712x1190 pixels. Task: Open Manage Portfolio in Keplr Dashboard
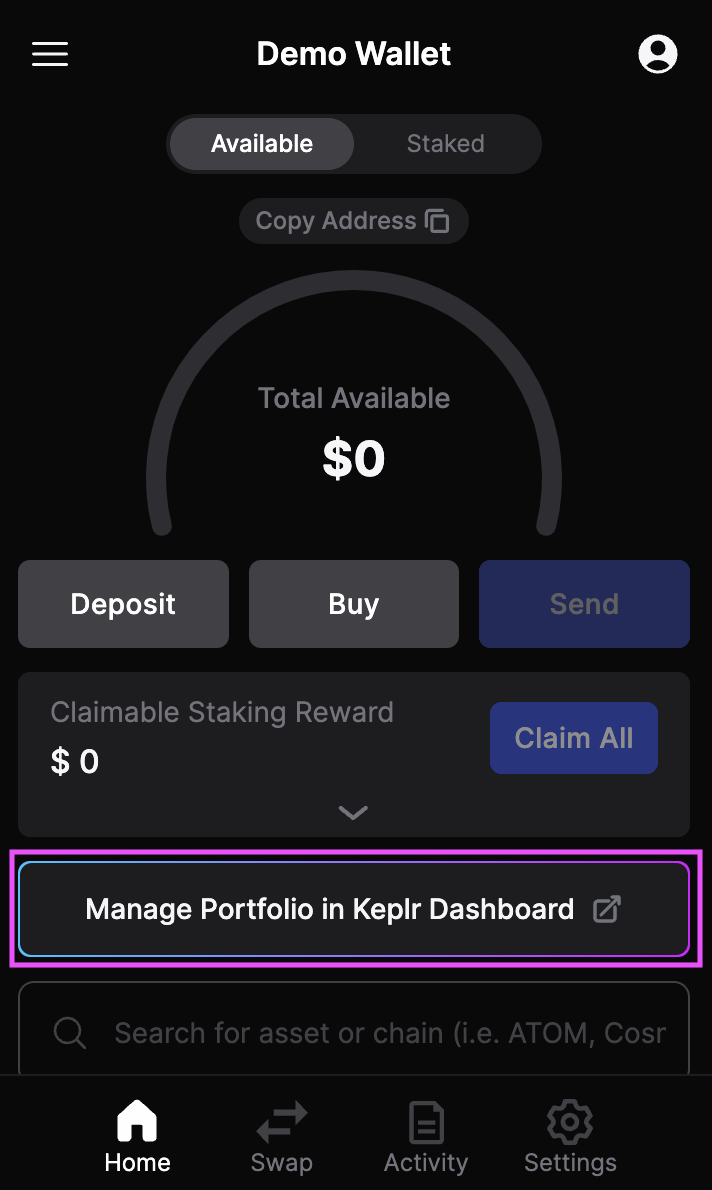354,909
